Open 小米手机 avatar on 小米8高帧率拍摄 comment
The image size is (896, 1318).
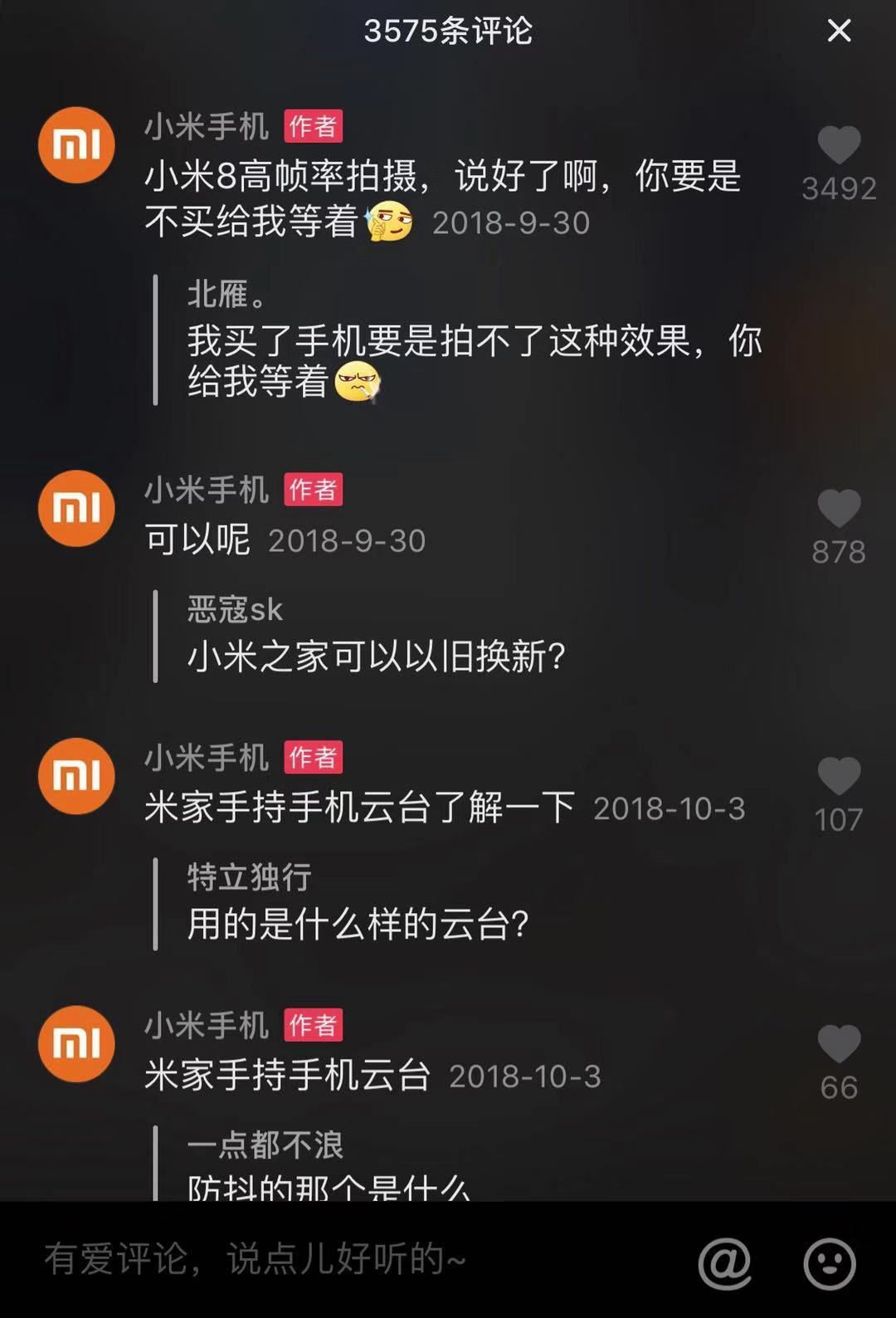pos(76,145)
